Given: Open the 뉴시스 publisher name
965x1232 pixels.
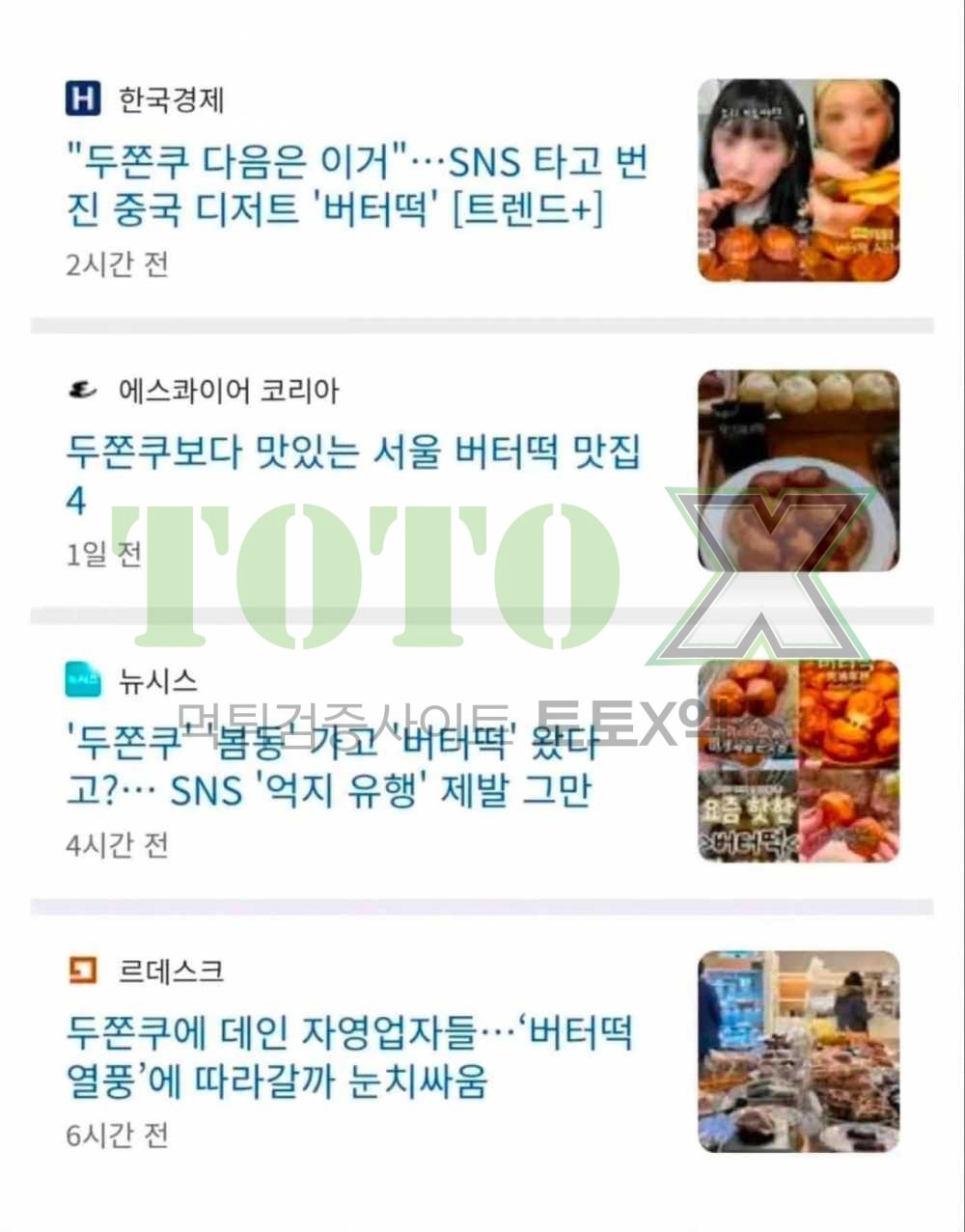Looking at the screenshot, I should tap(157, 681).
